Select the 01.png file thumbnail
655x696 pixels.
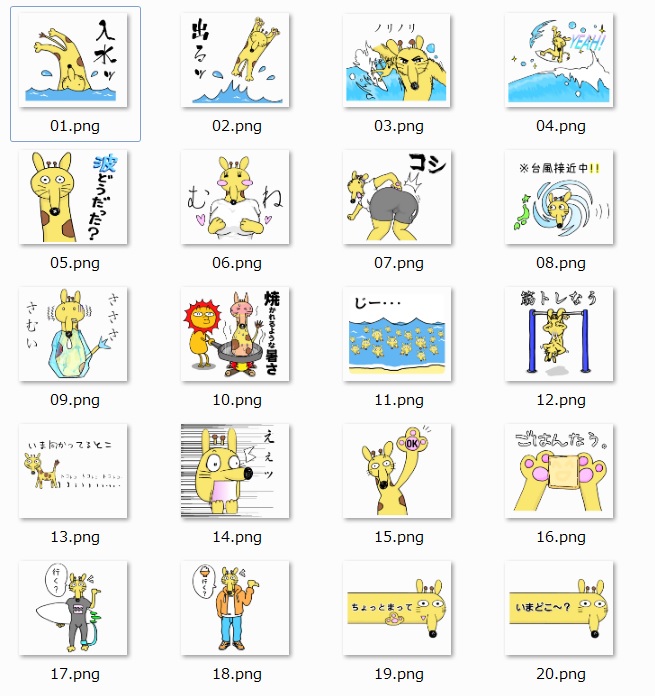(75, 60)
